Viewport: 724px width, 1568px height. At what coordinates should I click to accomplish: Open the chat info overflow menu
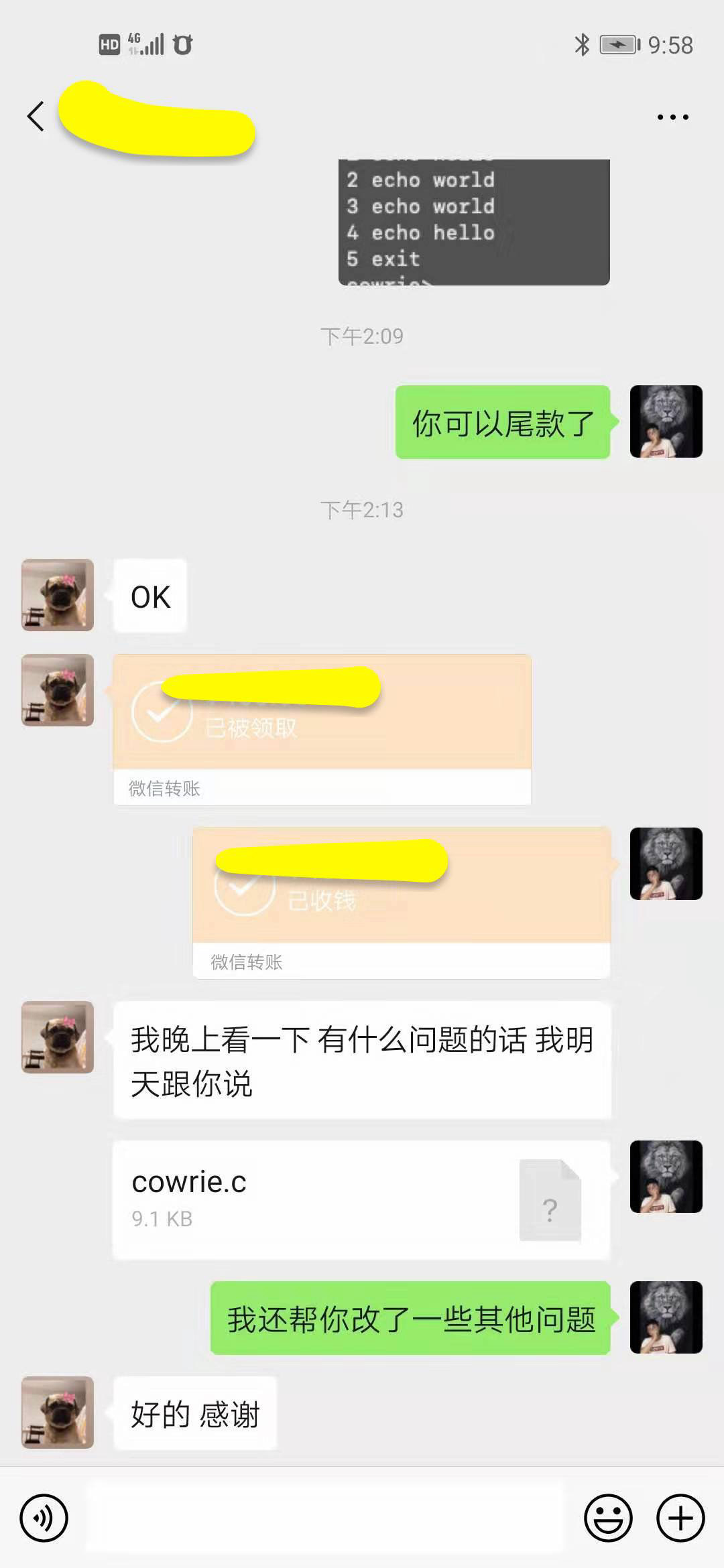(672, 117)
